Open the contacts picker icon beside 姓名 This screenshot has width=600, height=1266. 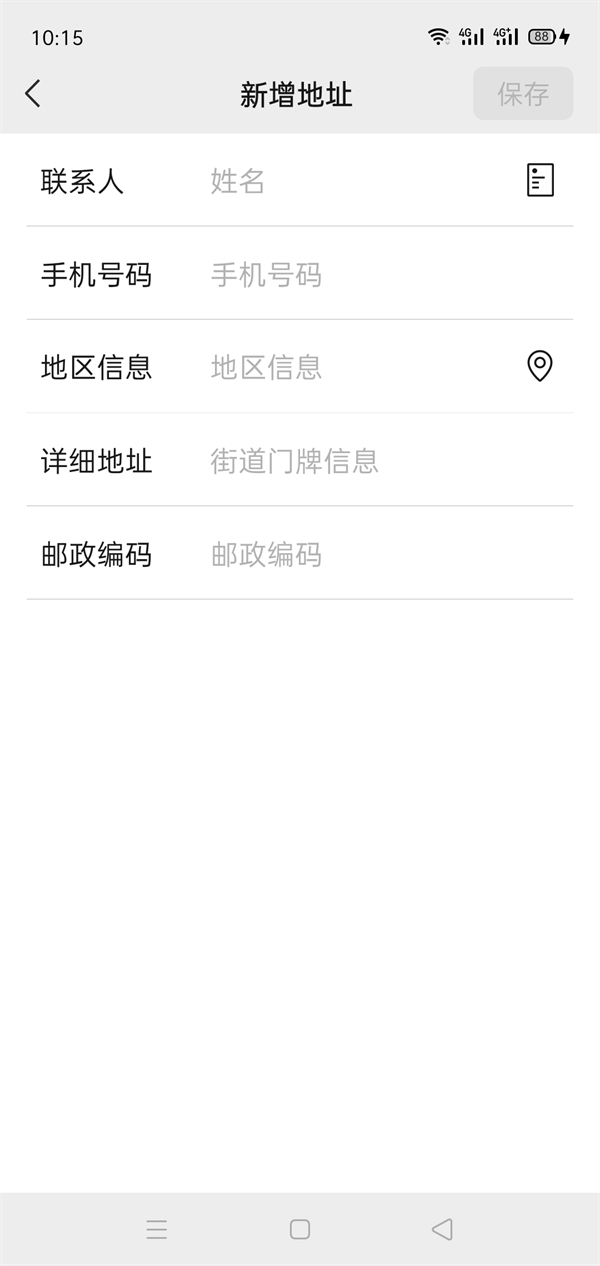tap(540, 180)
